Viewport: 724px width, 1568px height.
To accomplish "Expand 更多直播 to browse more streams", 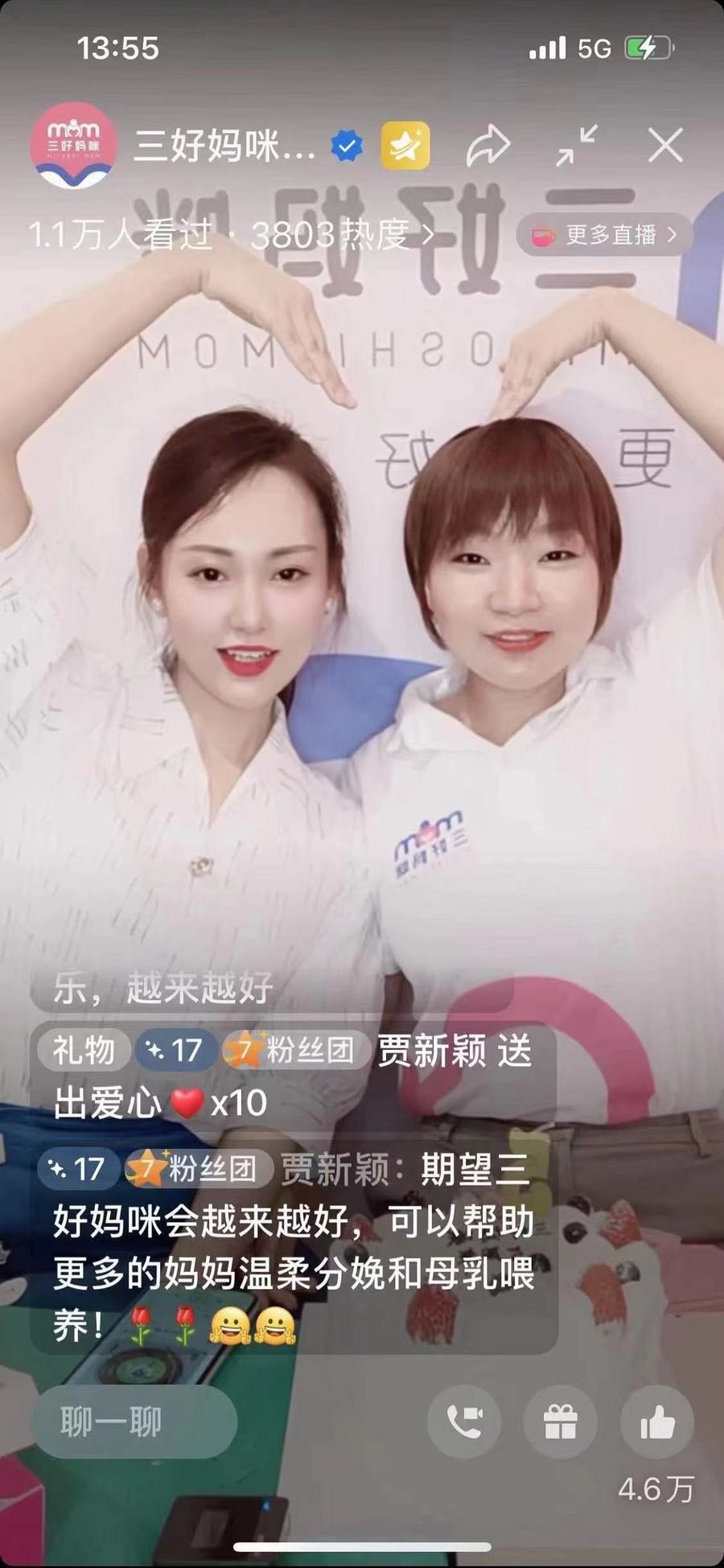I will tap(606, 235).
